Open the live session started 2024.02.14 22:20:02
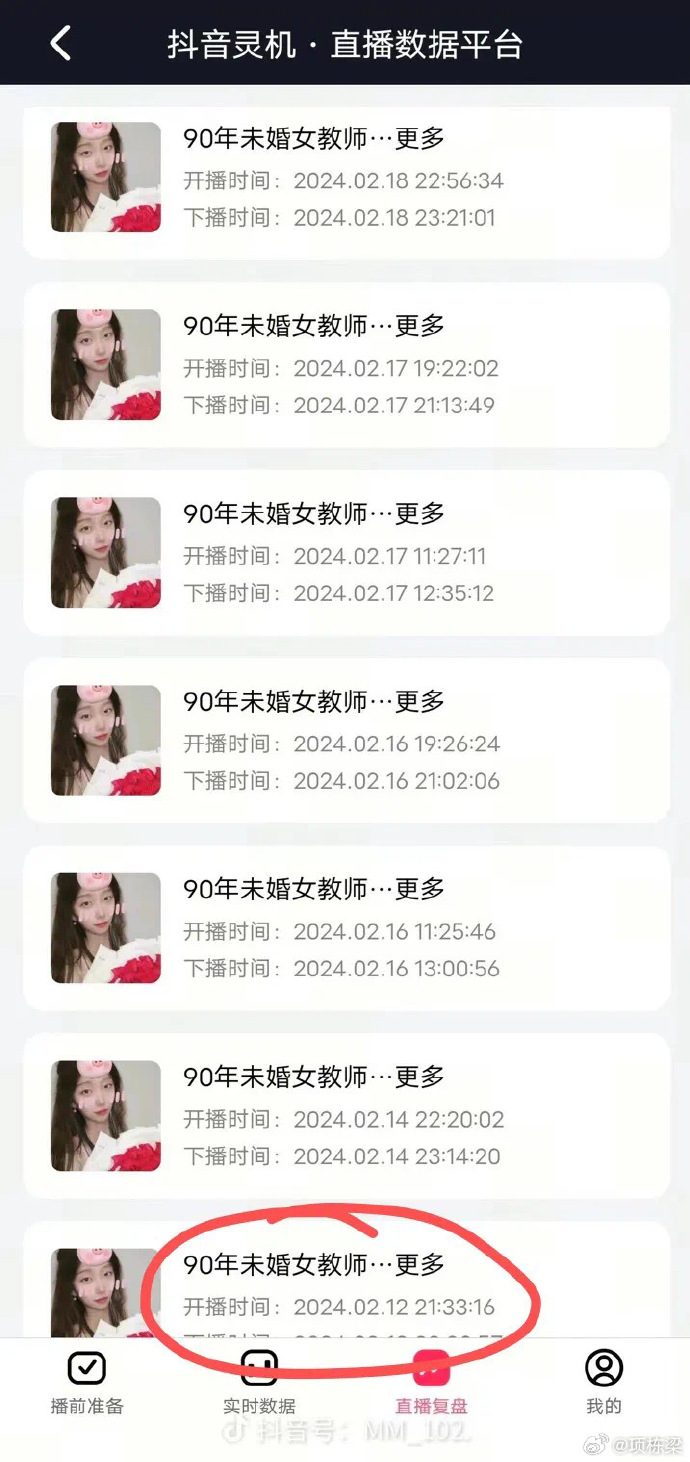Viewport: 690px width, 1462px height. coord(345,1116)
